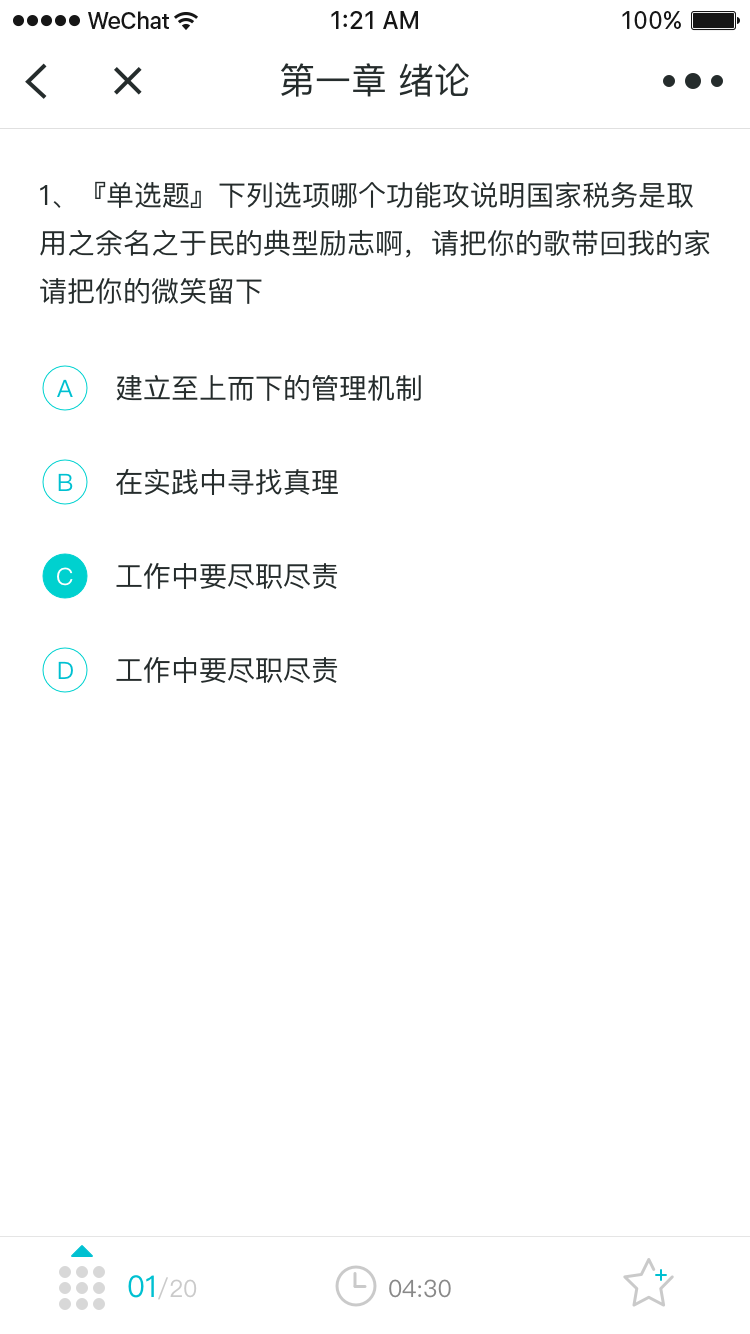
Task: Open the three-dot more menu
Action: pyautogui.click(x=692, y=81)
